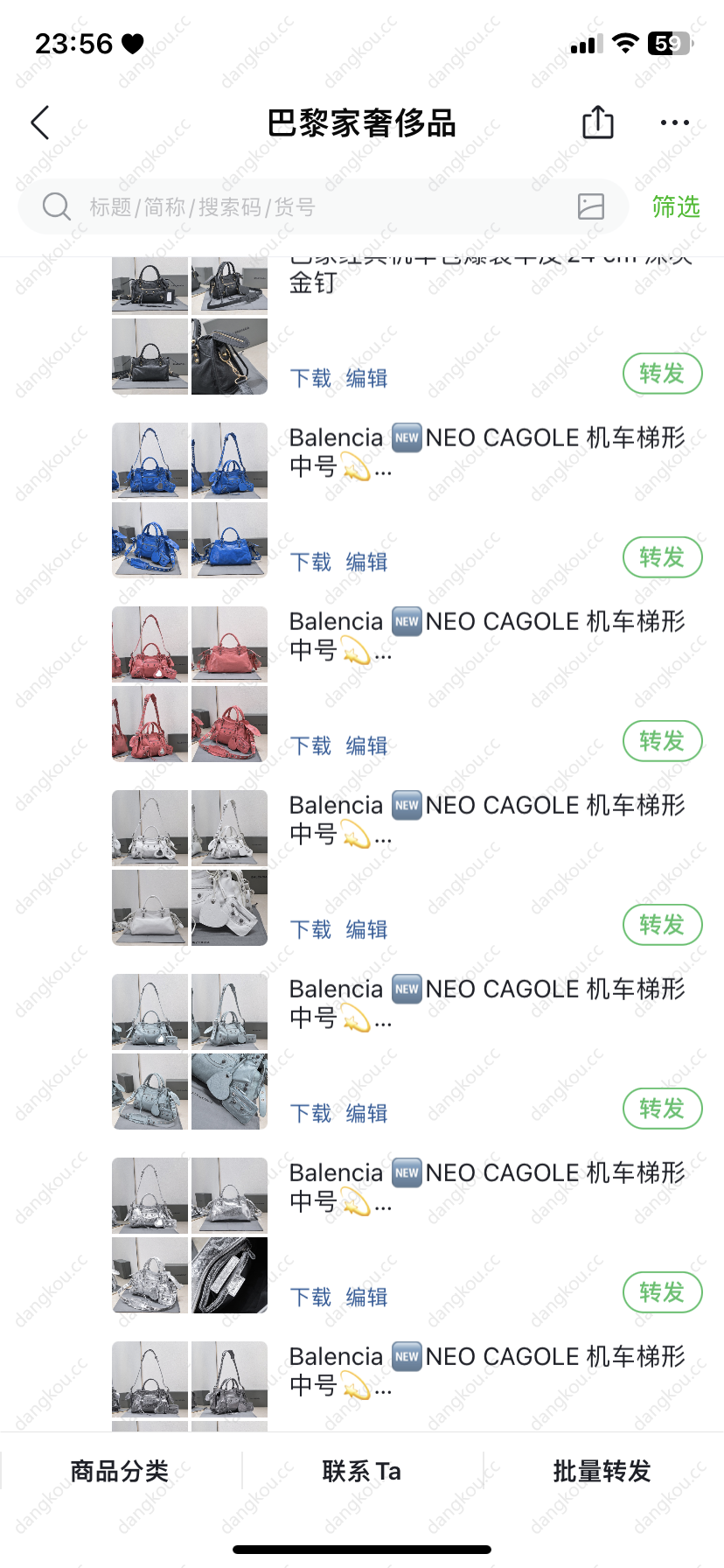
Task: Tap 联系 Ta to contact seller
Action: tap(362, 1471)
